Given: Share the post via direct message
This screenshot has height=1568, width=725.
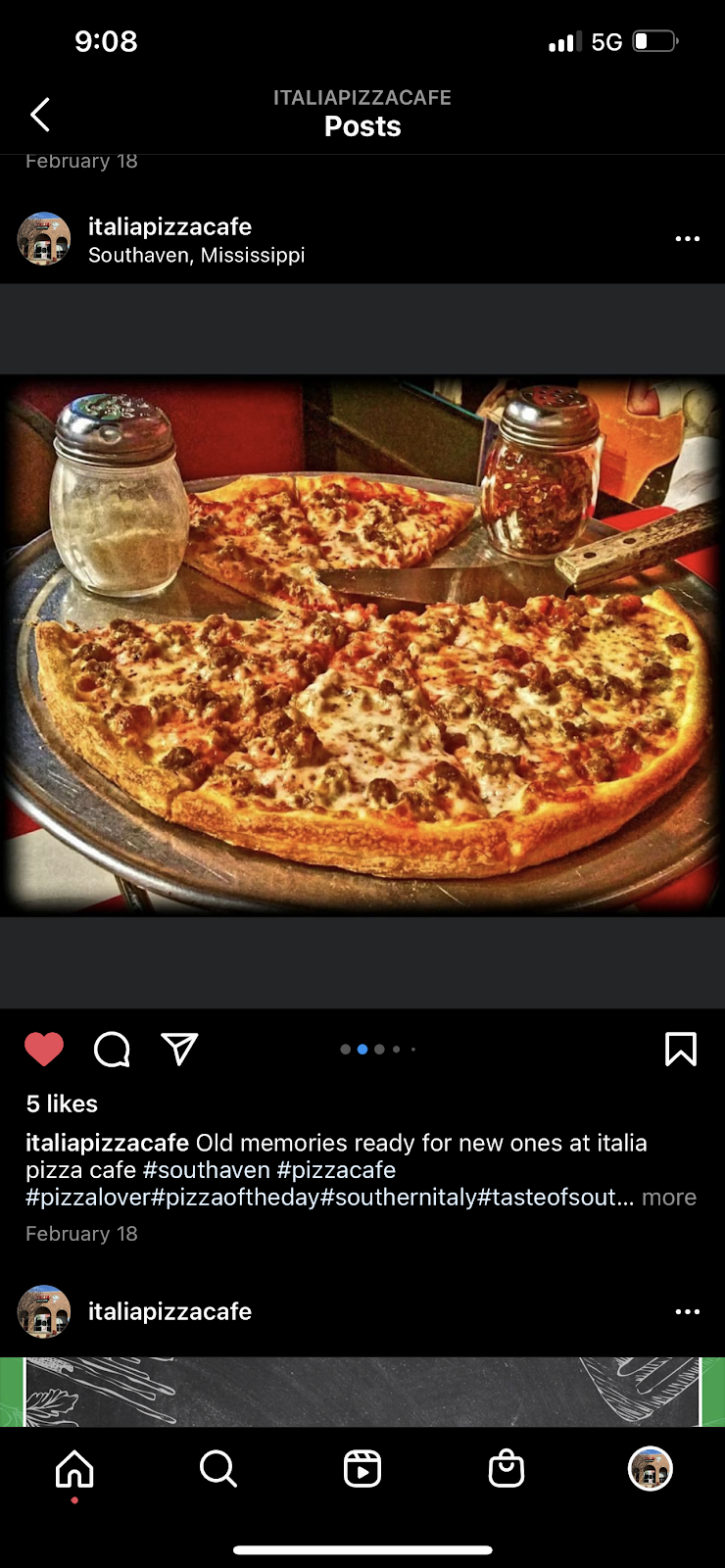Looking at the screenshot, I should (179, 1049).
